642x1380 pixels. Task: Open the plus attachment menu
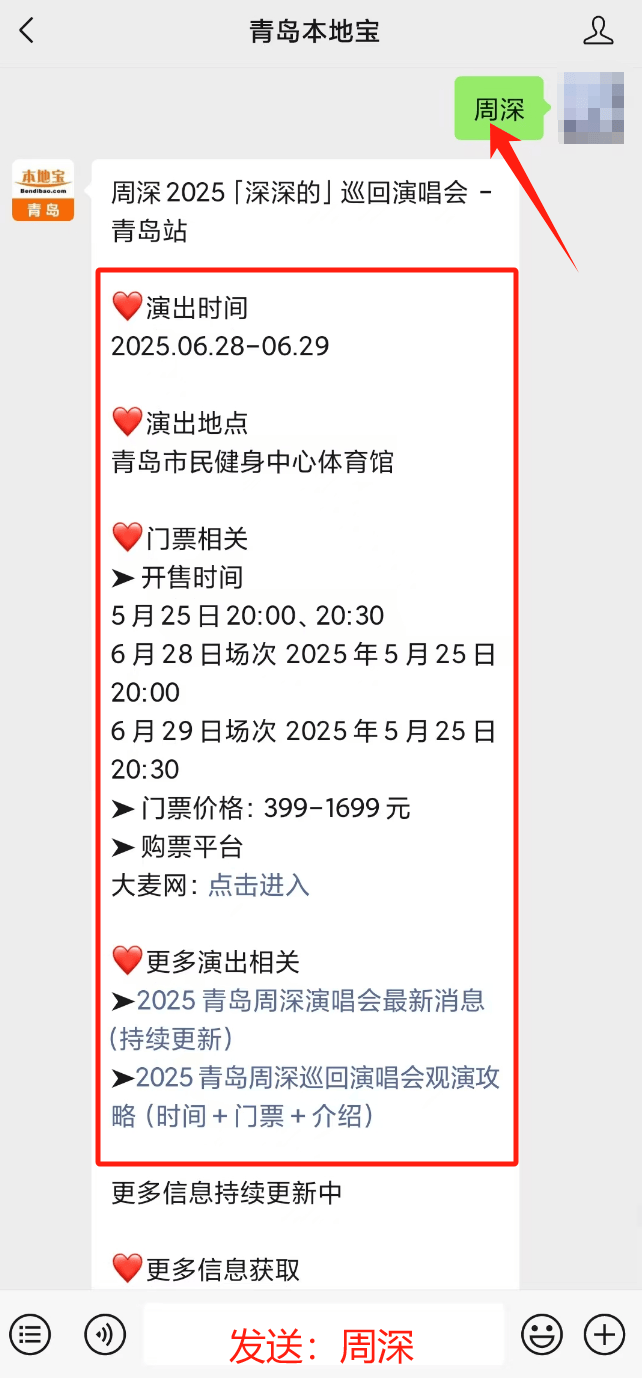point(604,1334)
